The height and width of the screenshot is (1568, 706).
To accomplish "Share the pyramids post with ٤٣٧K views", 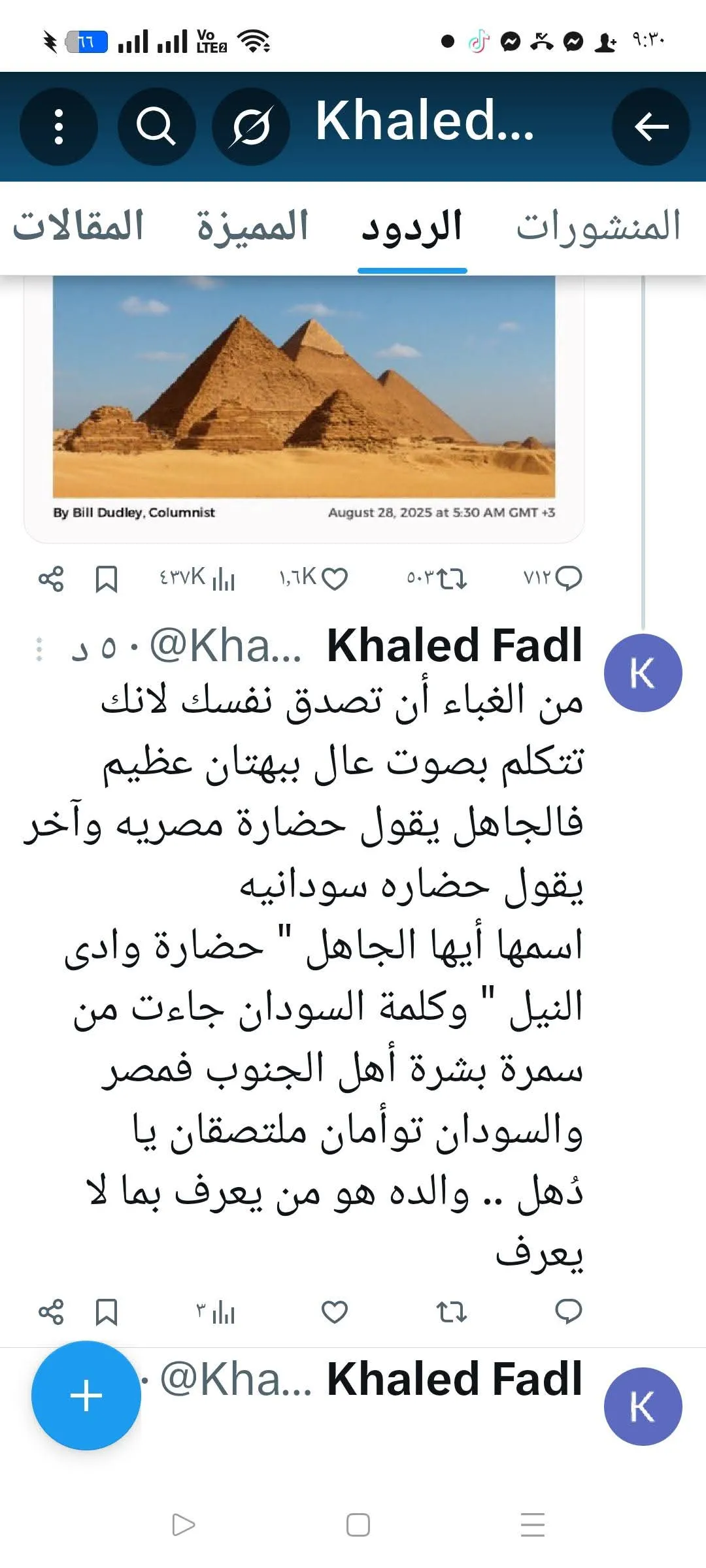I will point(51,579).
